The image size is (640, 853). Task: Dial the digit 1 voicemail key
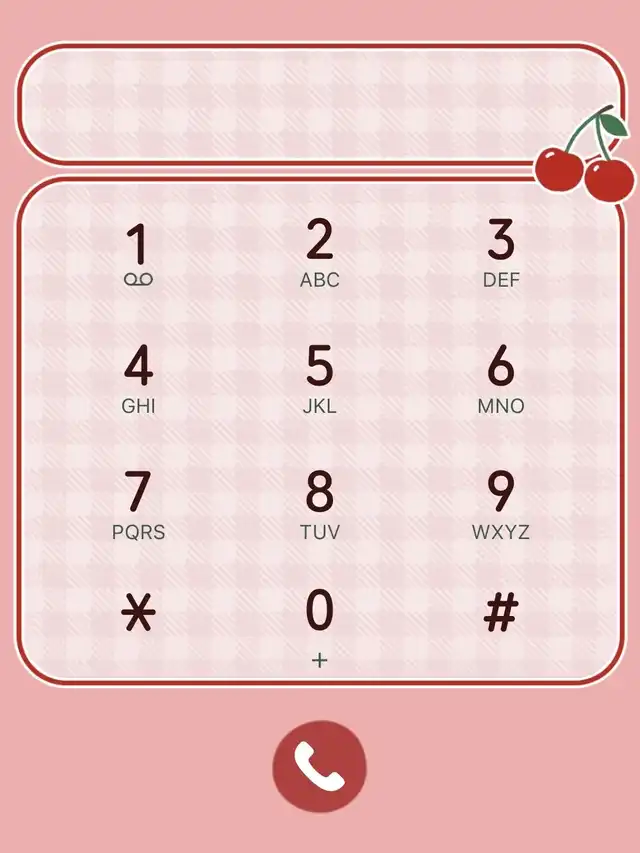click(138, 254)
